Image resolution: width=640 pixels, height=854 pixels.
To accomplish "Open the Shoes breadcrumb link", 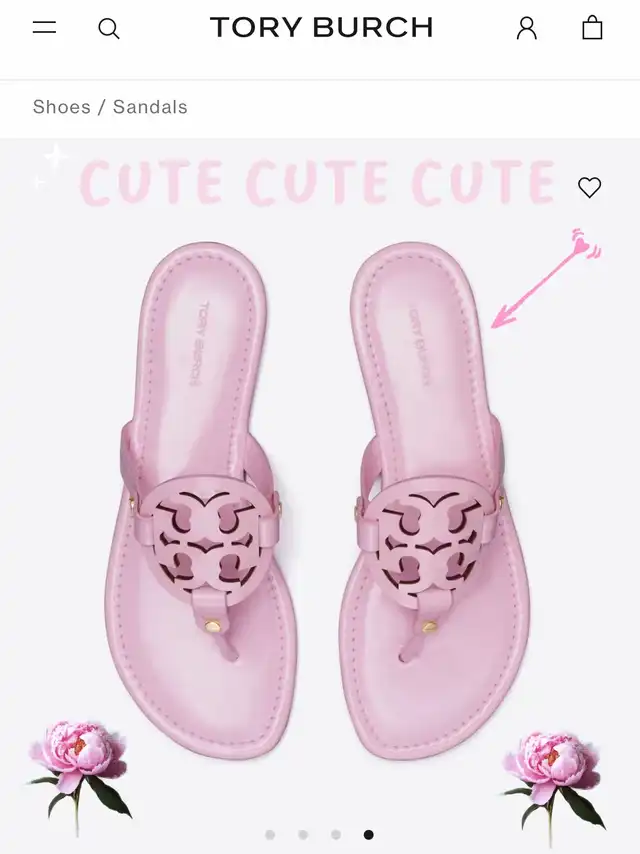I will 61,107.
